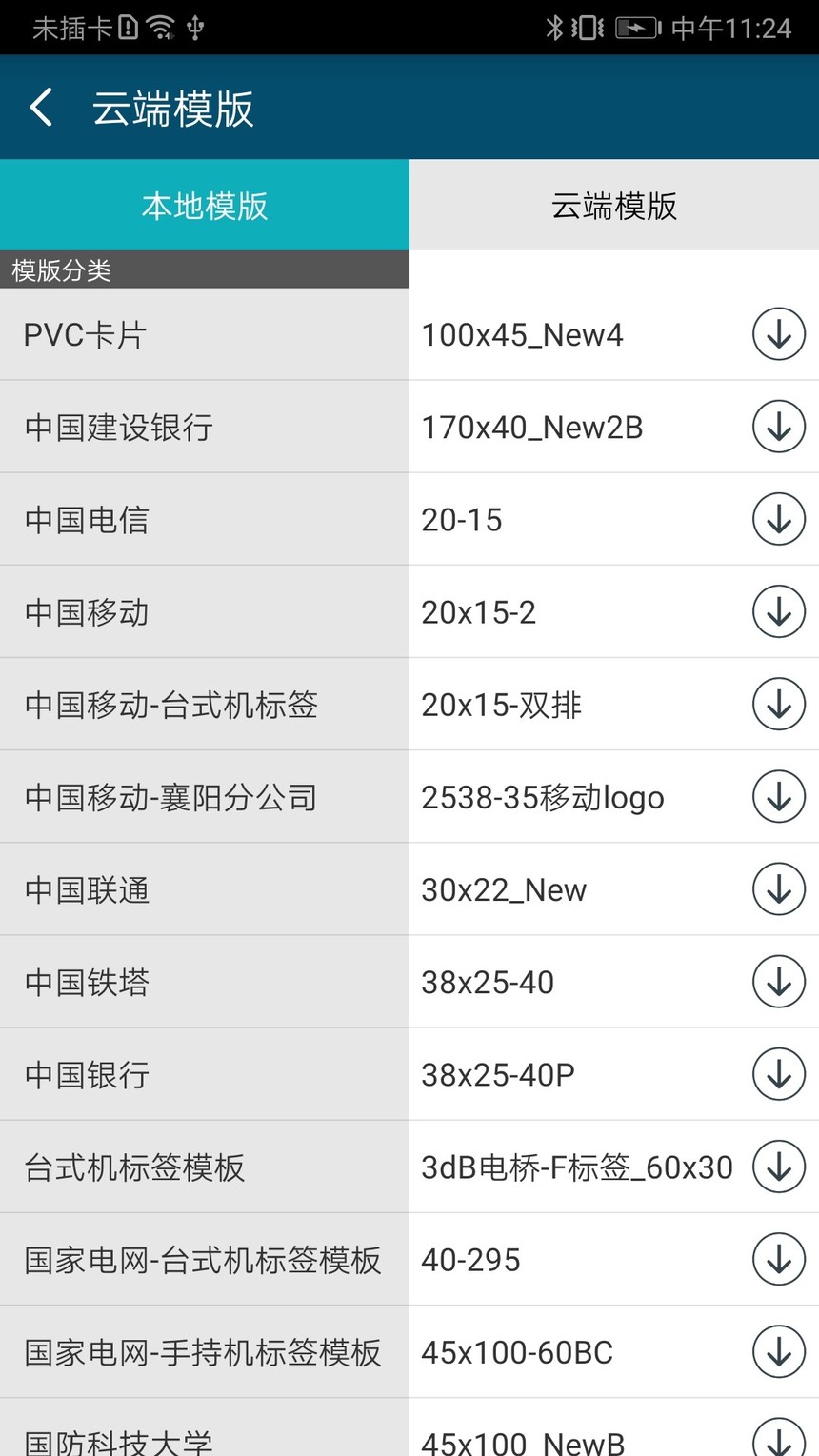The width and height of the screenshot is (819, 1456).
Task: Select 国家电网-手持机标签模板 category
Action: (205, 1351)
